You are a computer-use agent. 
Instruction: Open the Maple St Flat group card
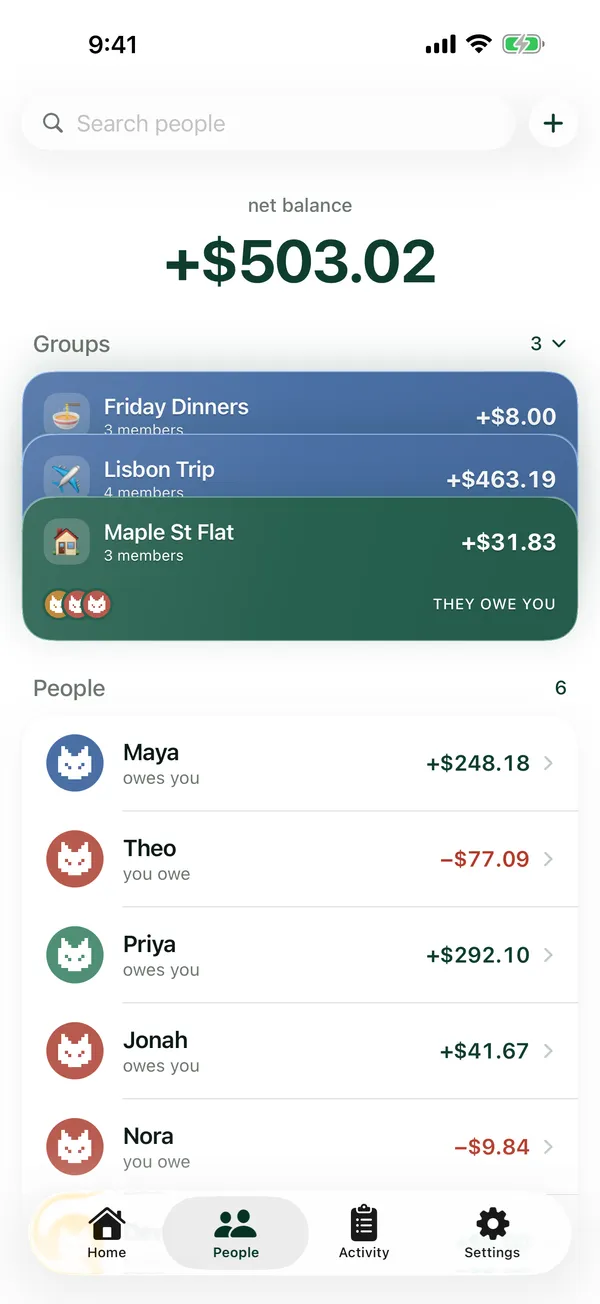(300, 569)
